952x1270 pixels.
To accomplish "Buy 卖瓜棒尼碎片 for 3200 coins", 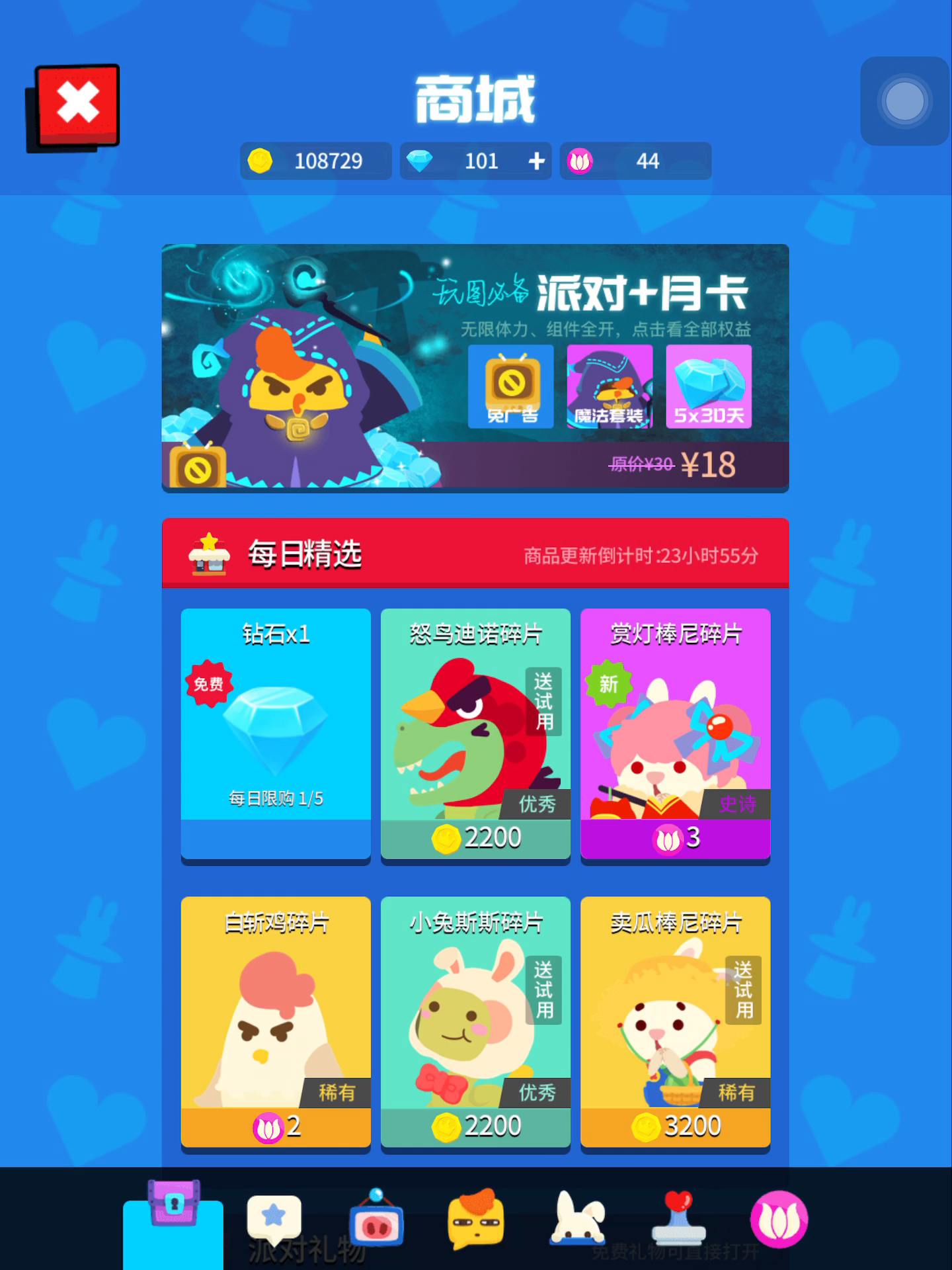I will point(675,1126).
